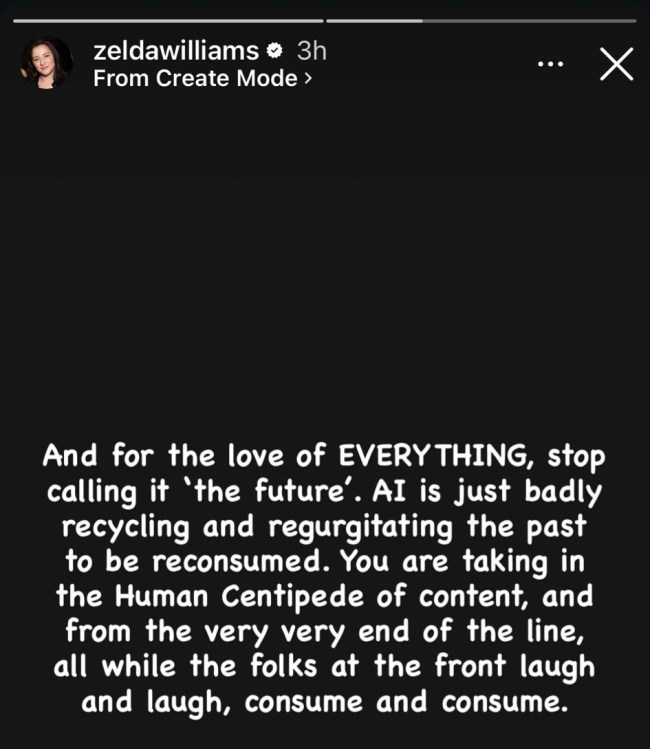This screenshot has width=650, height=749.
Task: Open the story's three-dot options menu
Action: 550,64
